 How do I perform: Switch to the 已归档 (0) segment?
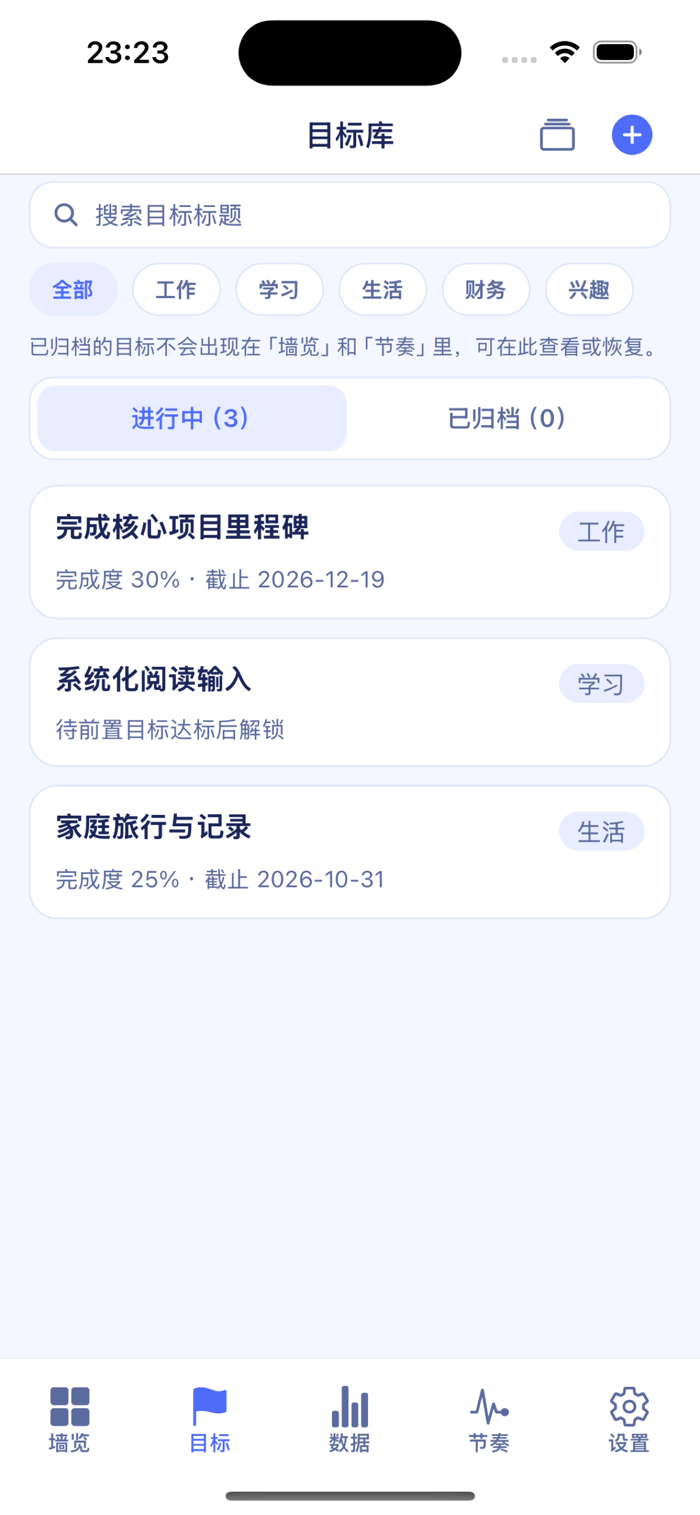pyautogui.click(x=508, y=418)
